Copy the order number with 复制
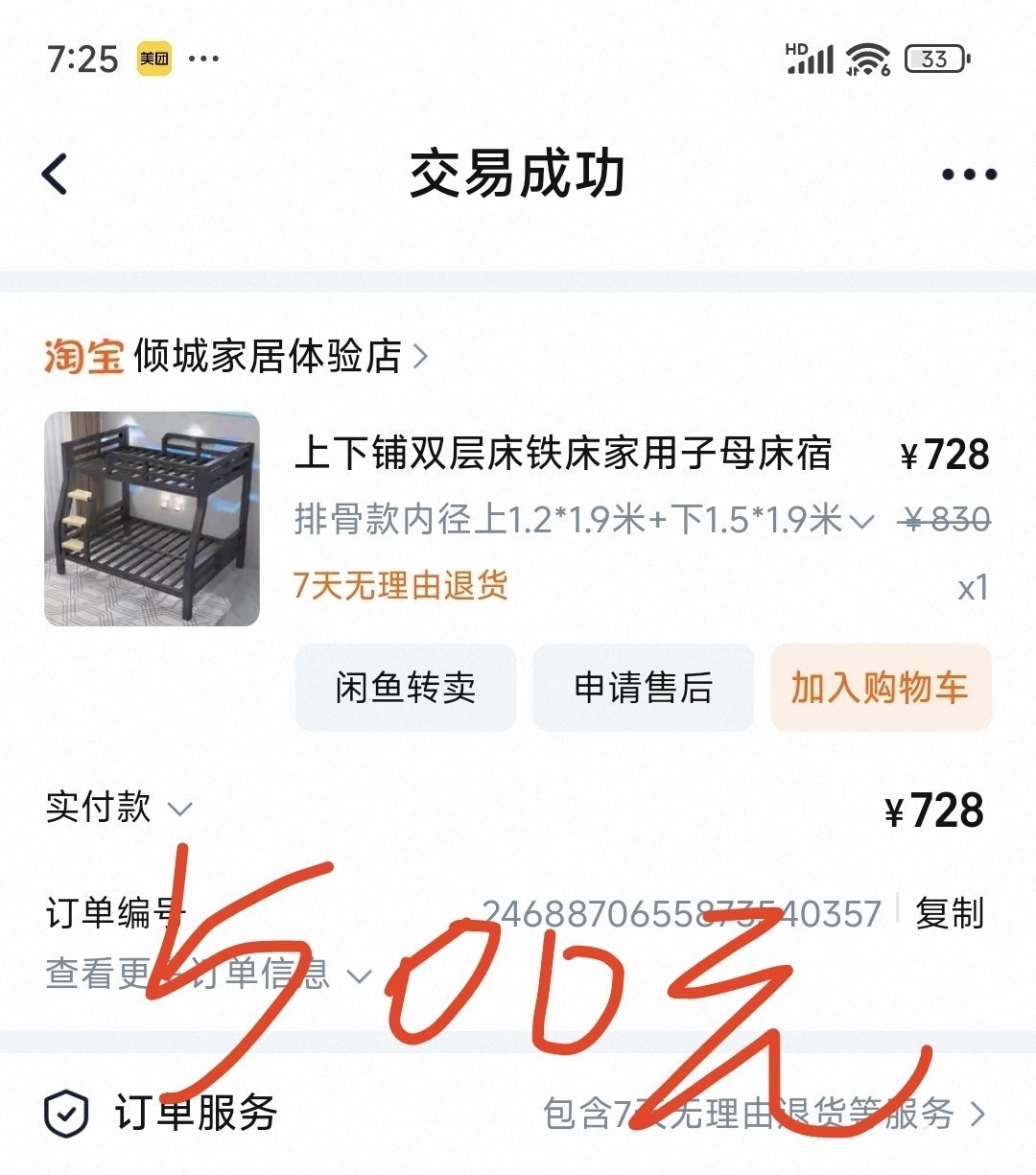This screenshot has width=1036, height=1175. pyautogui.click(x=949, y=913)
